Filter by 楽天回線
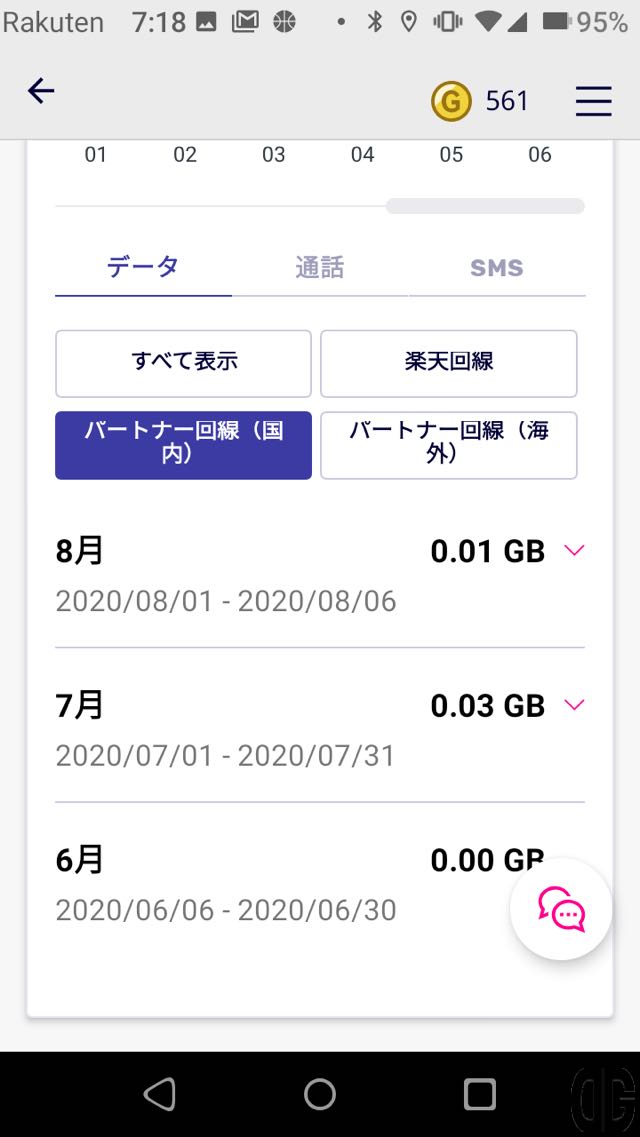640x1137 pixels. click(x=449, y=363)
